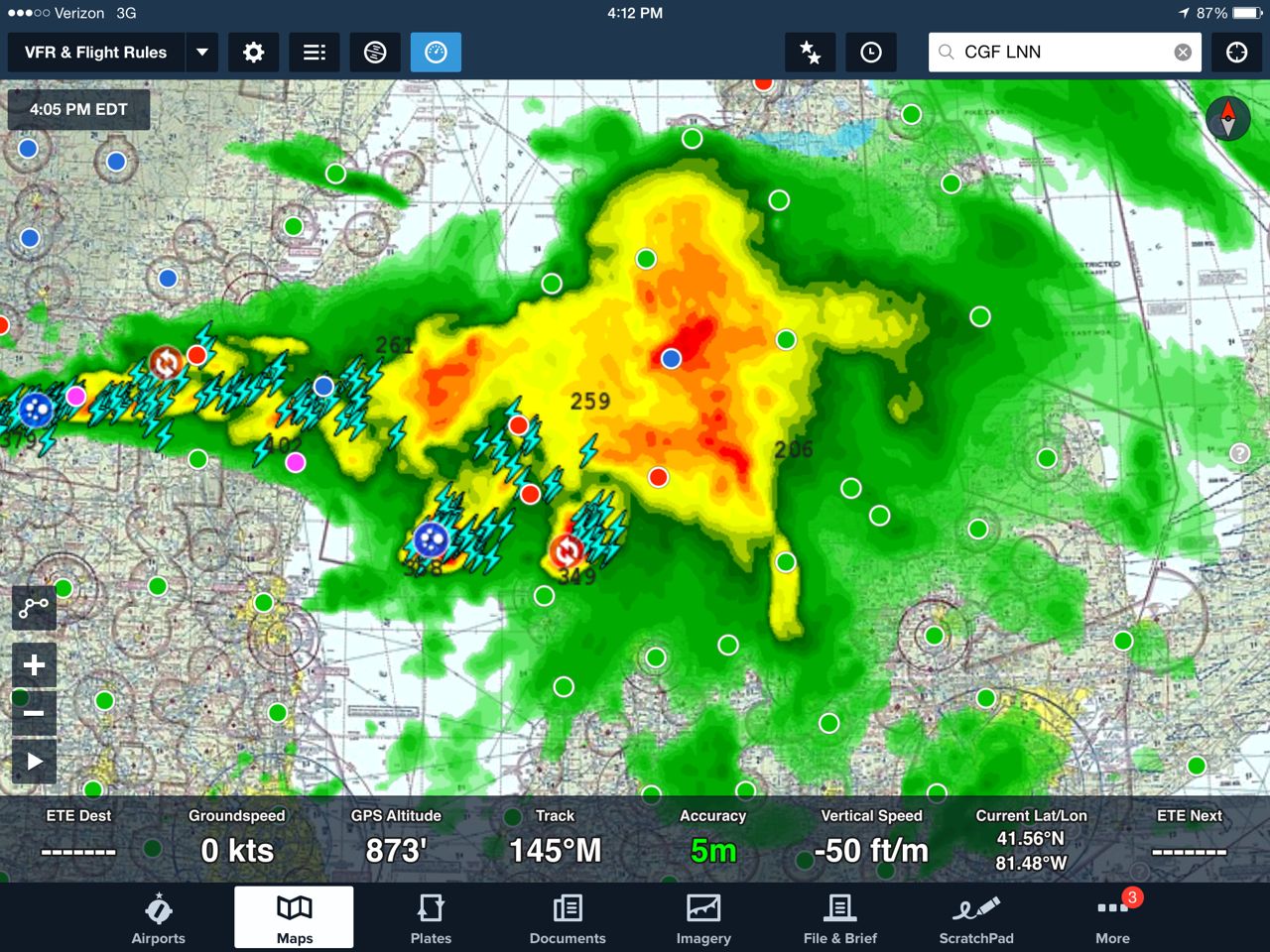Clear the CGF LNN search text
The width and height of the screenshot is (1270, 952).
(1183, 53)
